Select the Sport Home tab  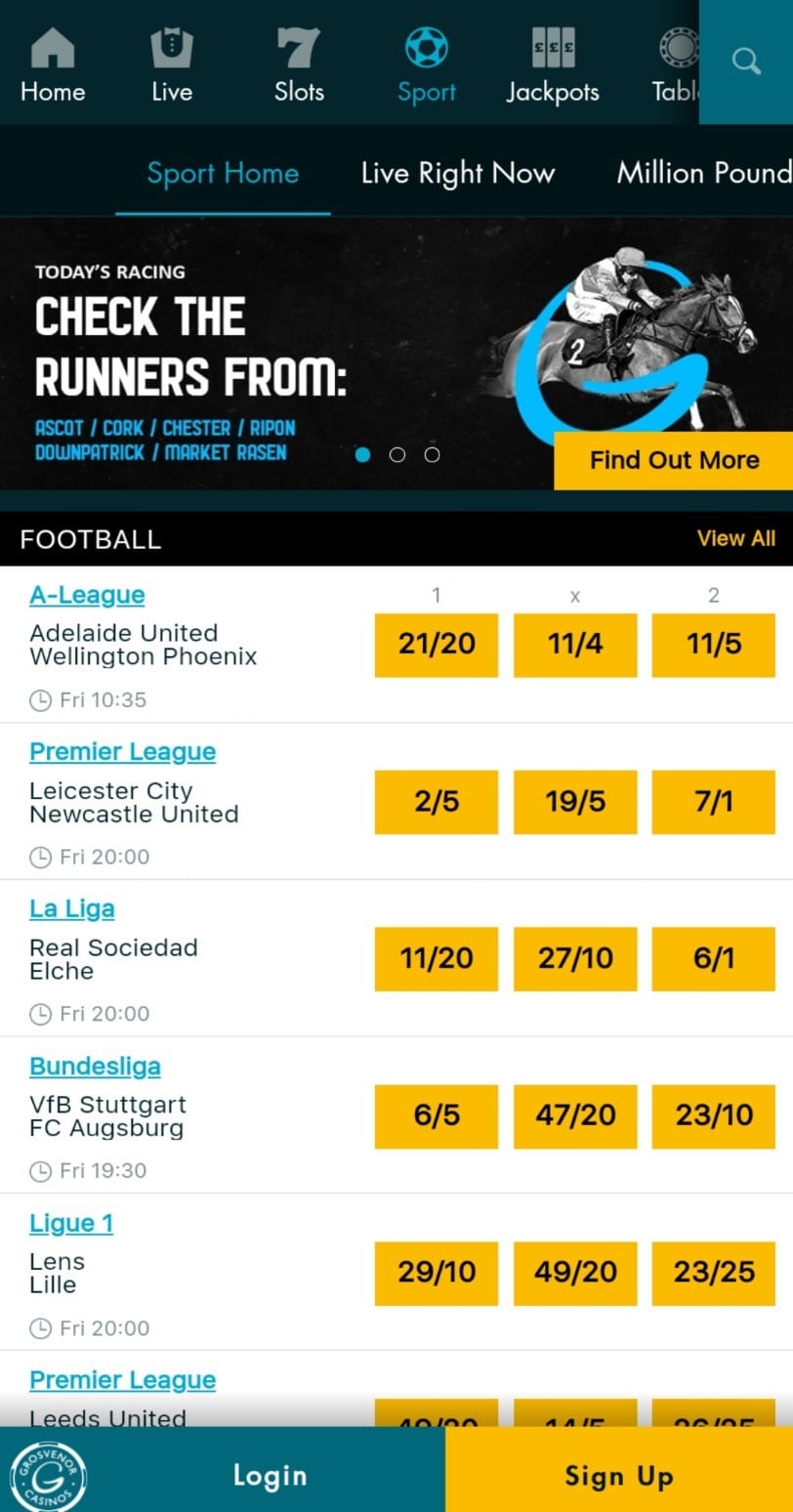(223, 174)
